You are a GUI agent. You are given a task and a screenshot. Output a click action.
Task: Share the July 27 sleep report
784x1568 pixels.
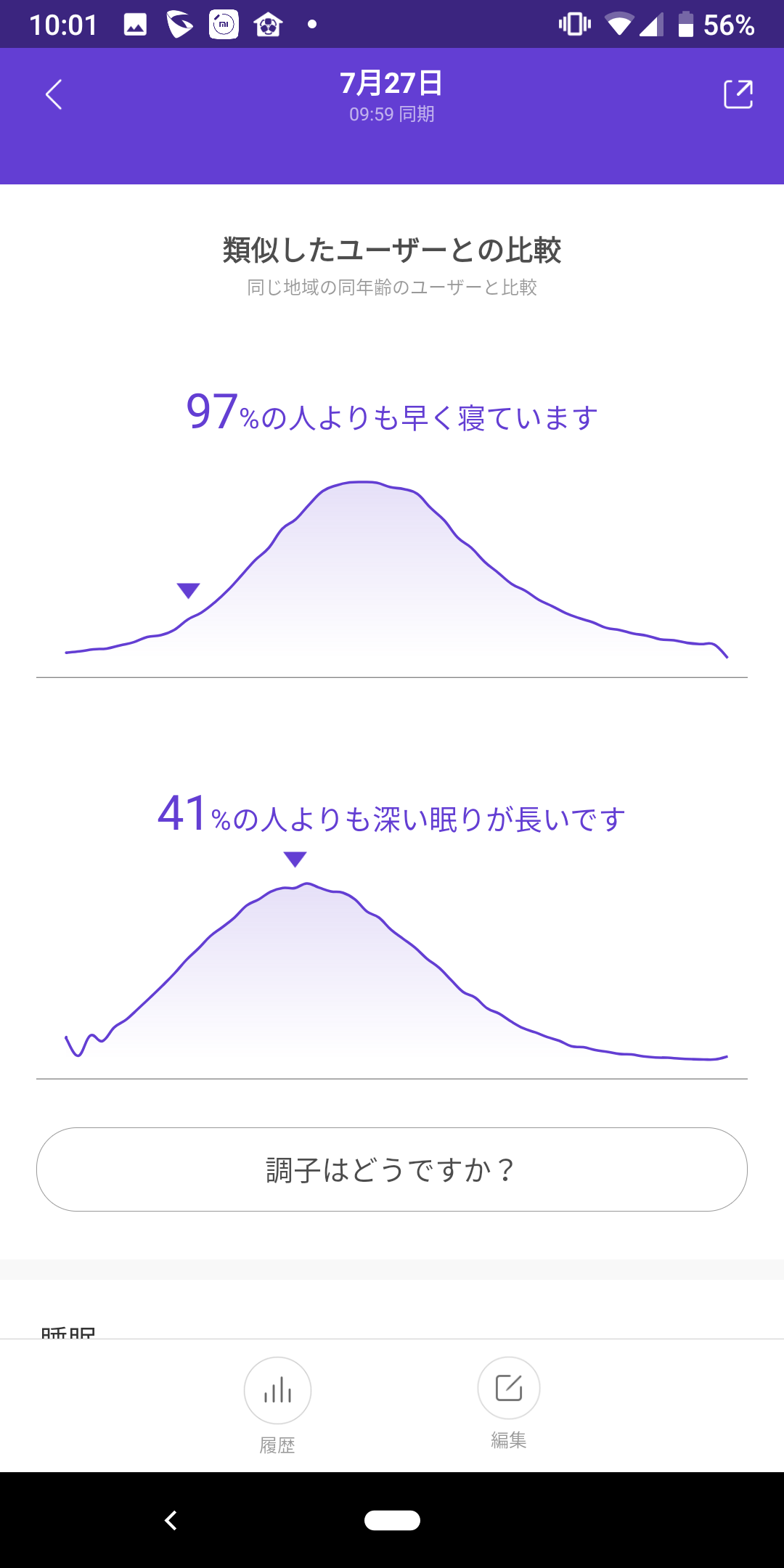(x=738, y=94)
